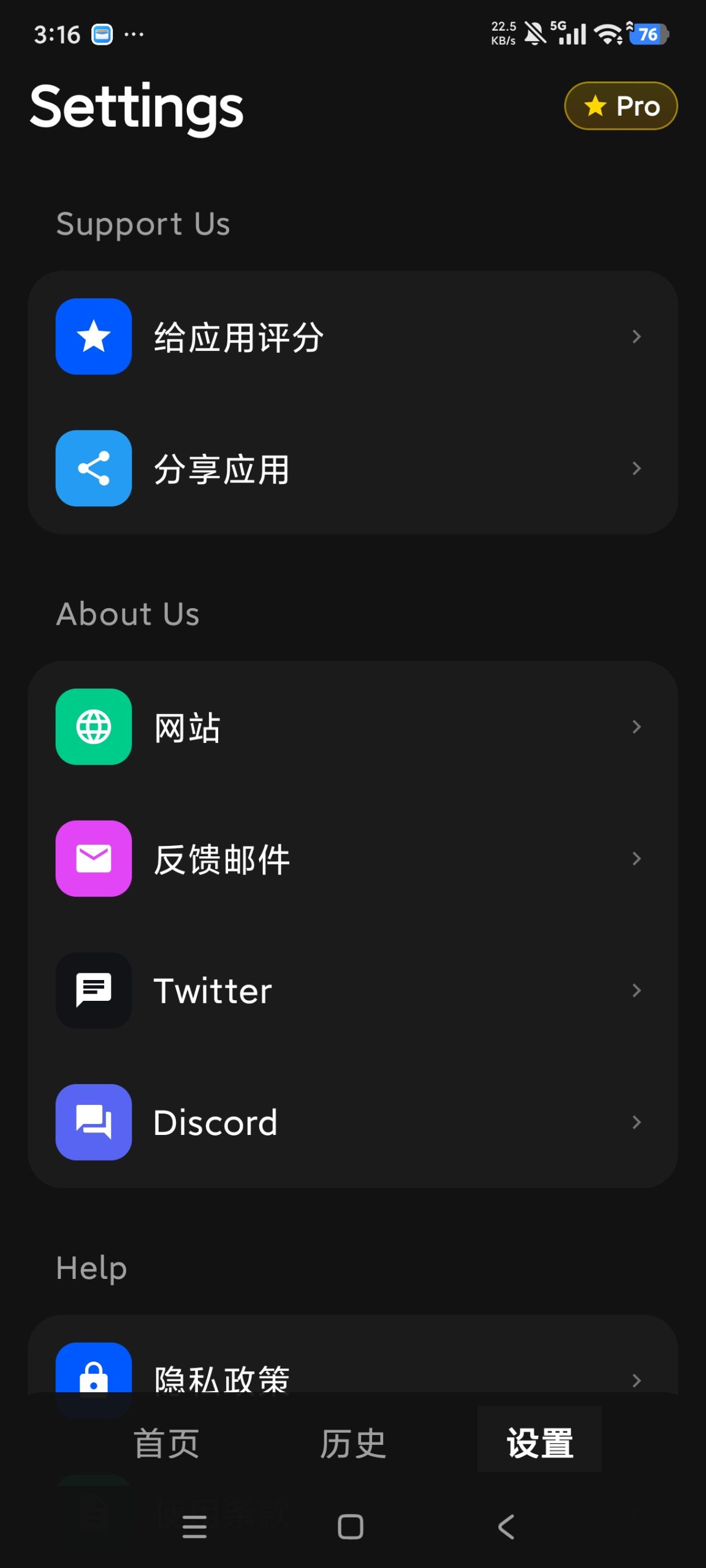Expand the 给应用评分 row chevron

[x=637, y=336]
